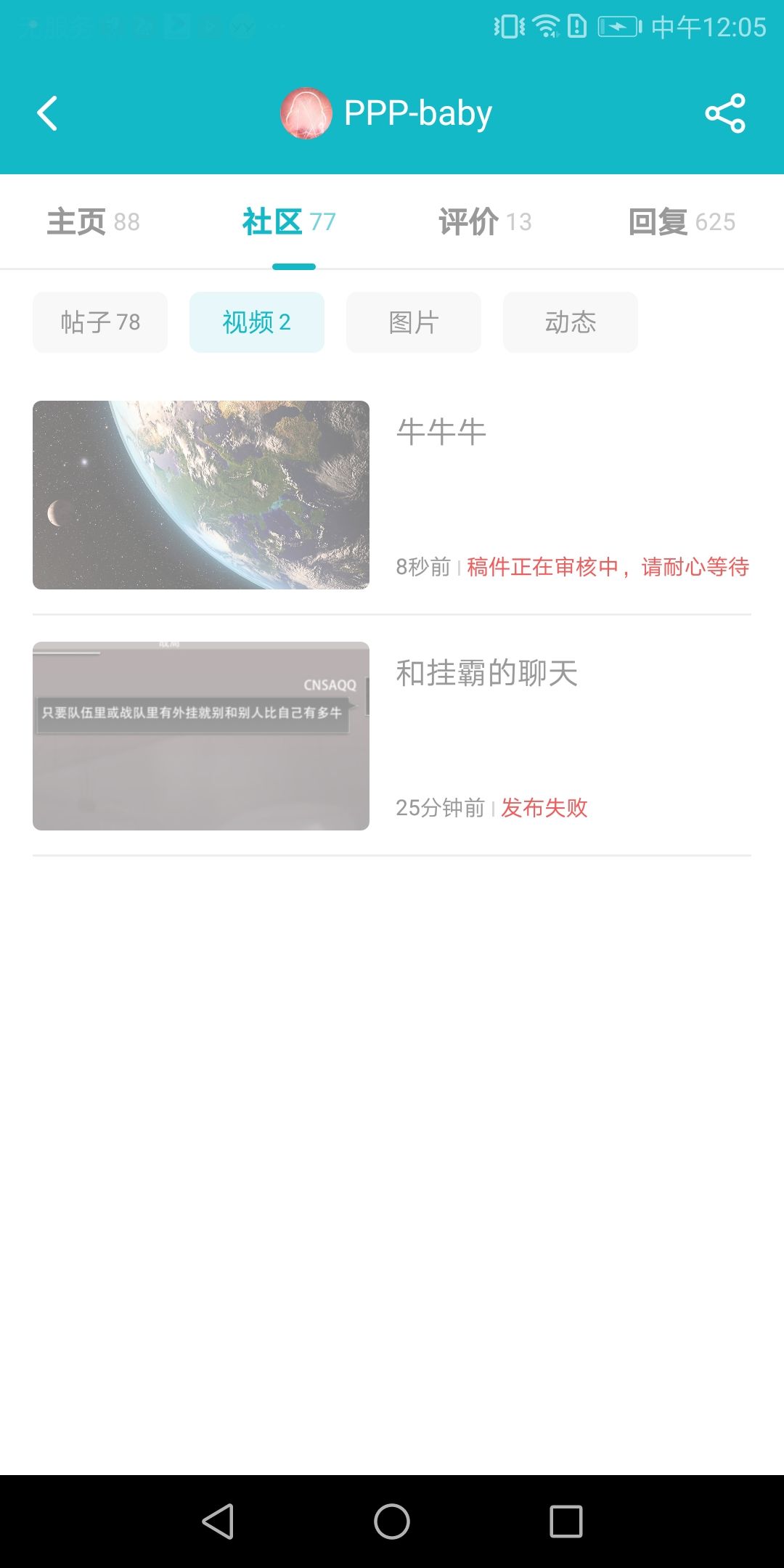784x1568 pixels.
Task: Switch to the 主页 tab
Action: tap(93, 221)
